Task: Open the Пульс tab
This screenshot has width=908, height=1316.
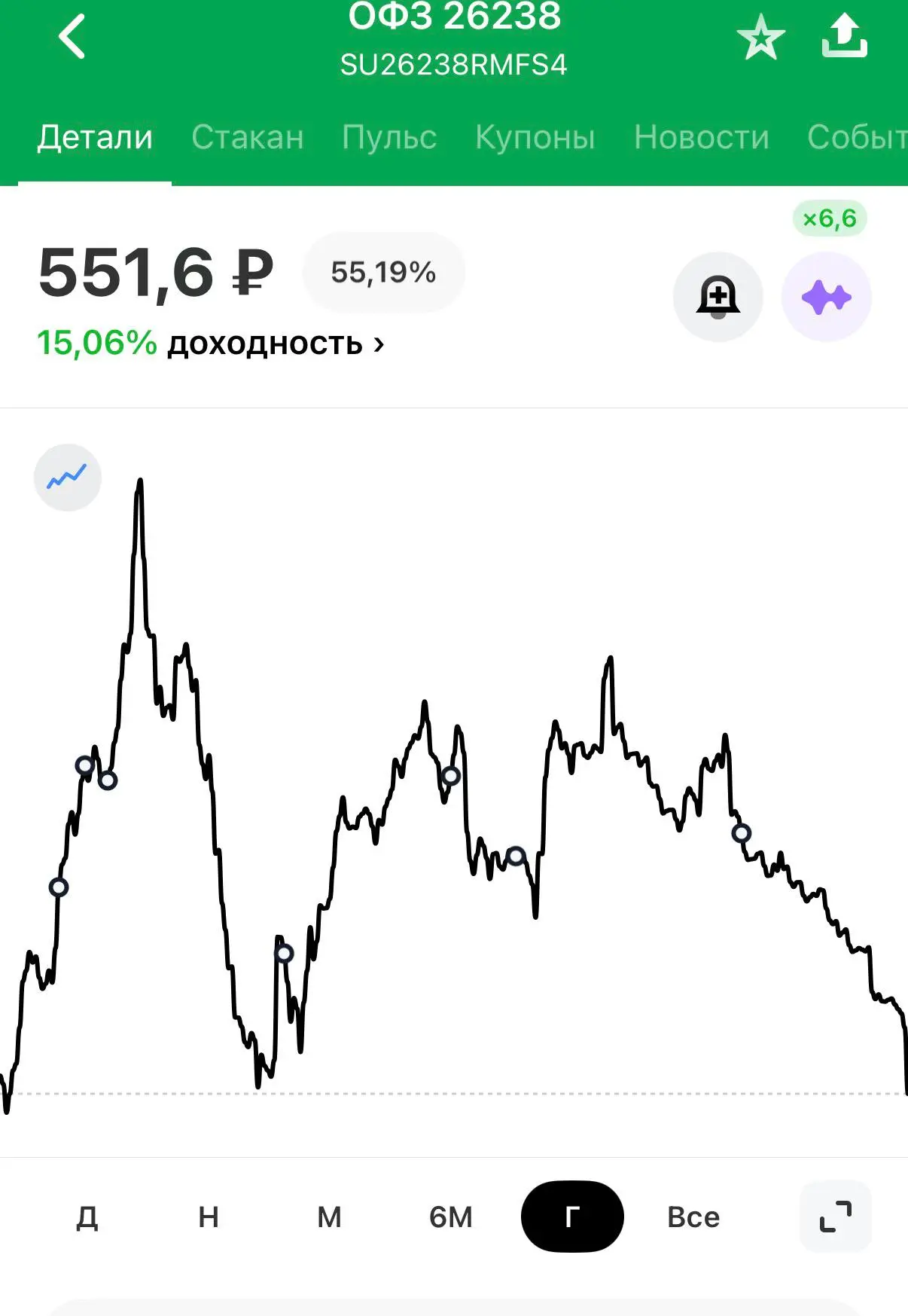Action: point(389,137)
